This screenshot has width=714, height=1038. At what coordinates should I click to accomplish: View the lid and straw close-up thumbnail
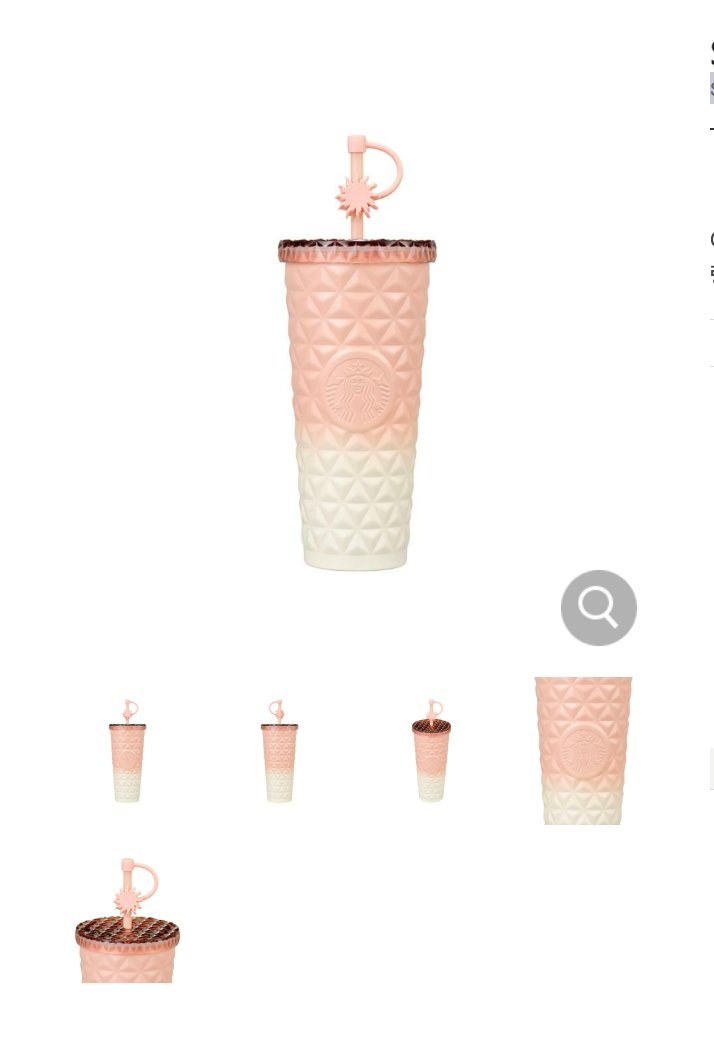(x=127, y=920)
